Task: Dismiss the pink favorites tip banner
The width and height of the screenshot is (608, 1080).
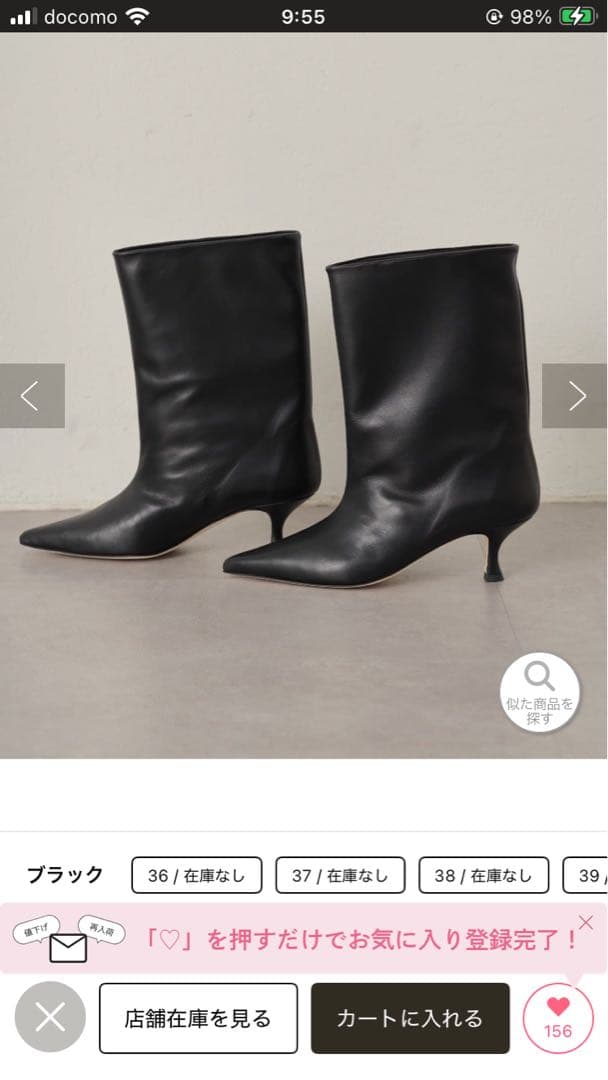Action: (586, 922)
